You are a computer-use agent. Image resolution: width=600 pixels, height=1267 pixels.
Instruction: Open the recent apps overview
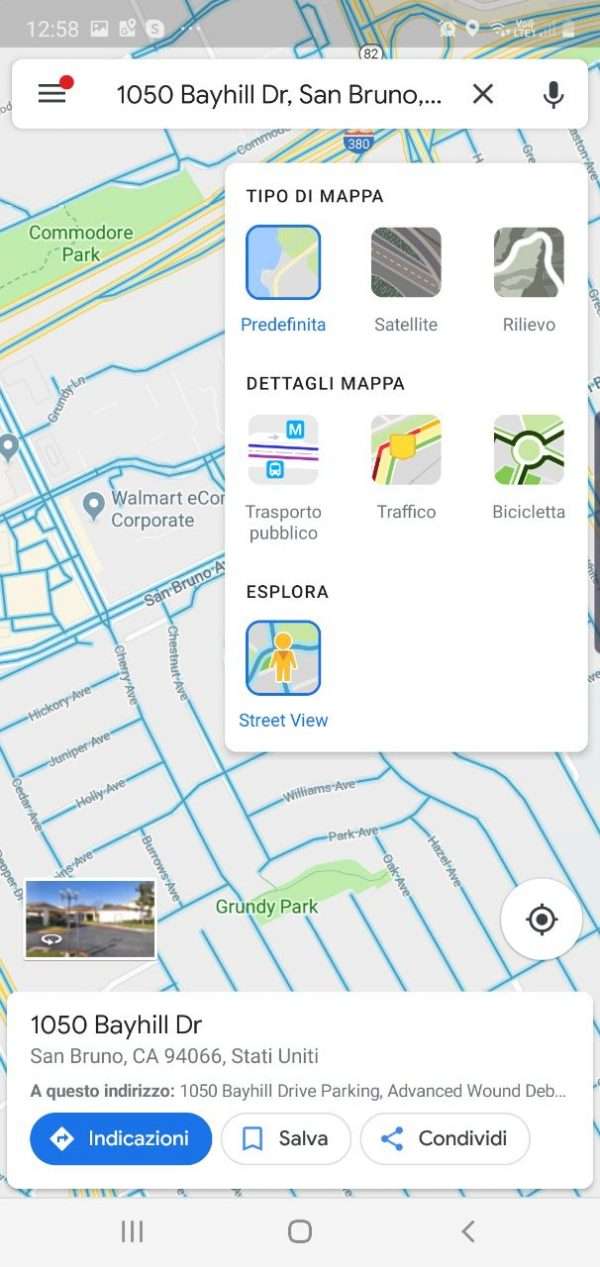point(132,1231)
